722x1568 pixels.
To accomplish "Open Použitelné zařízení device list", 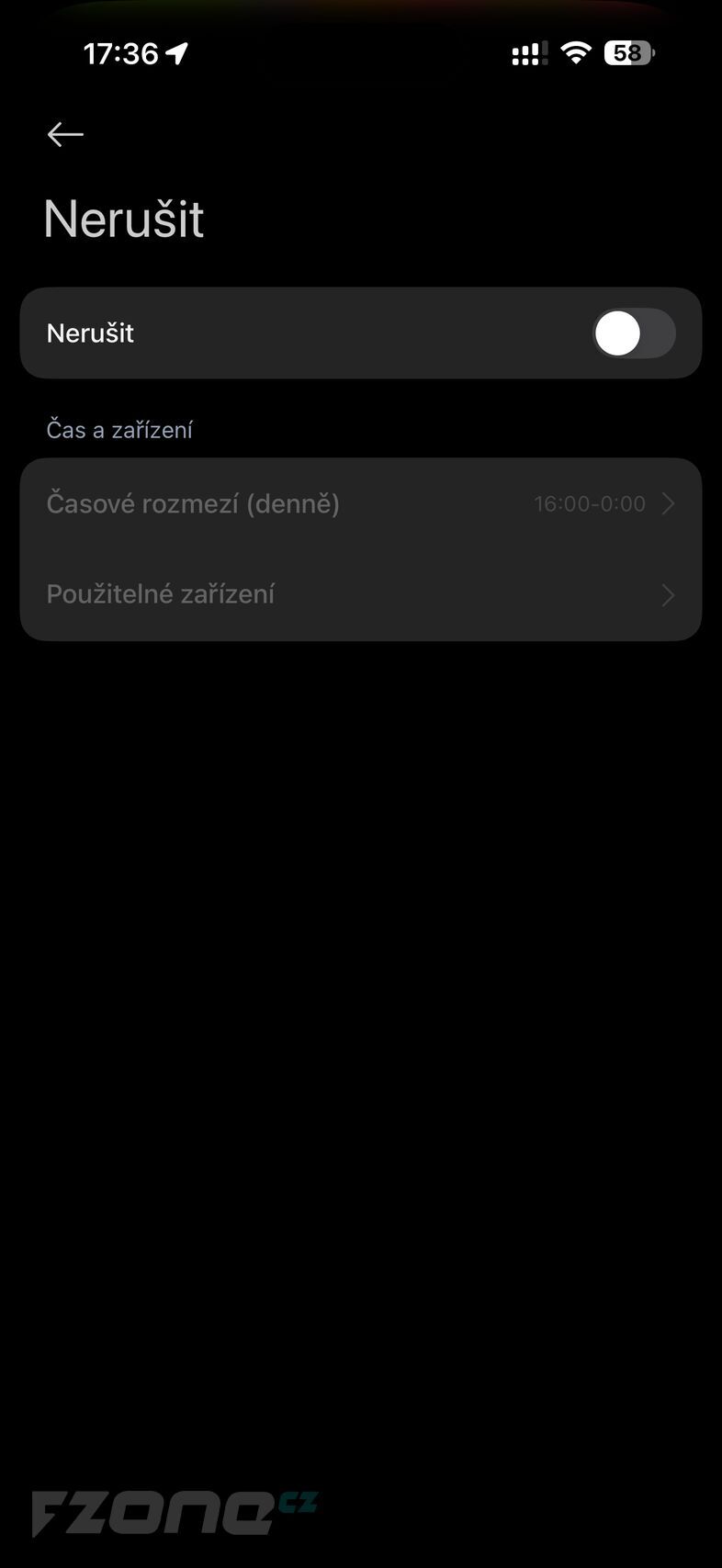I will [360, 594].
